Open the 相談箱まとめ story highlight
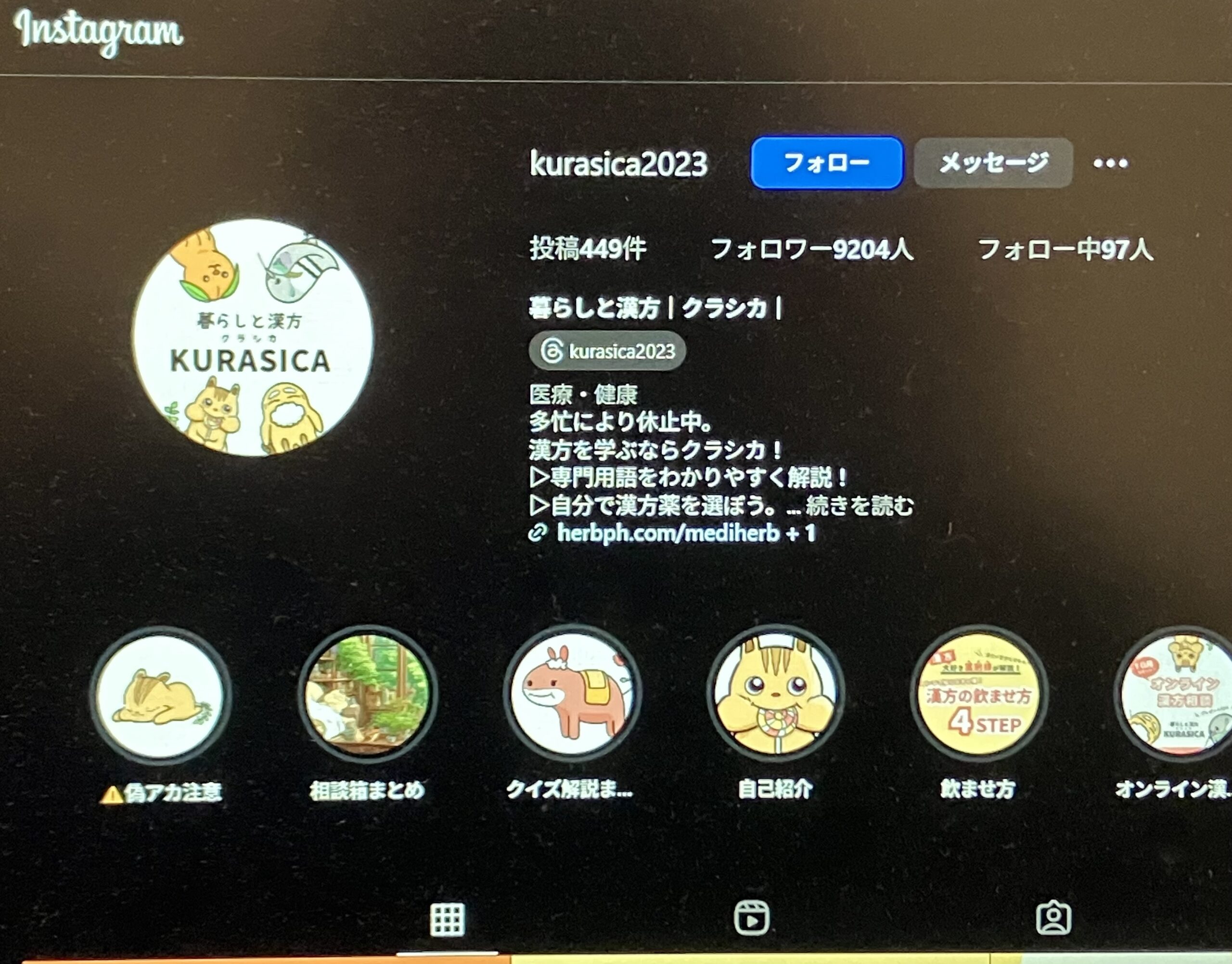The height and width of the screenshot is (964, 1232). point(368,694)
